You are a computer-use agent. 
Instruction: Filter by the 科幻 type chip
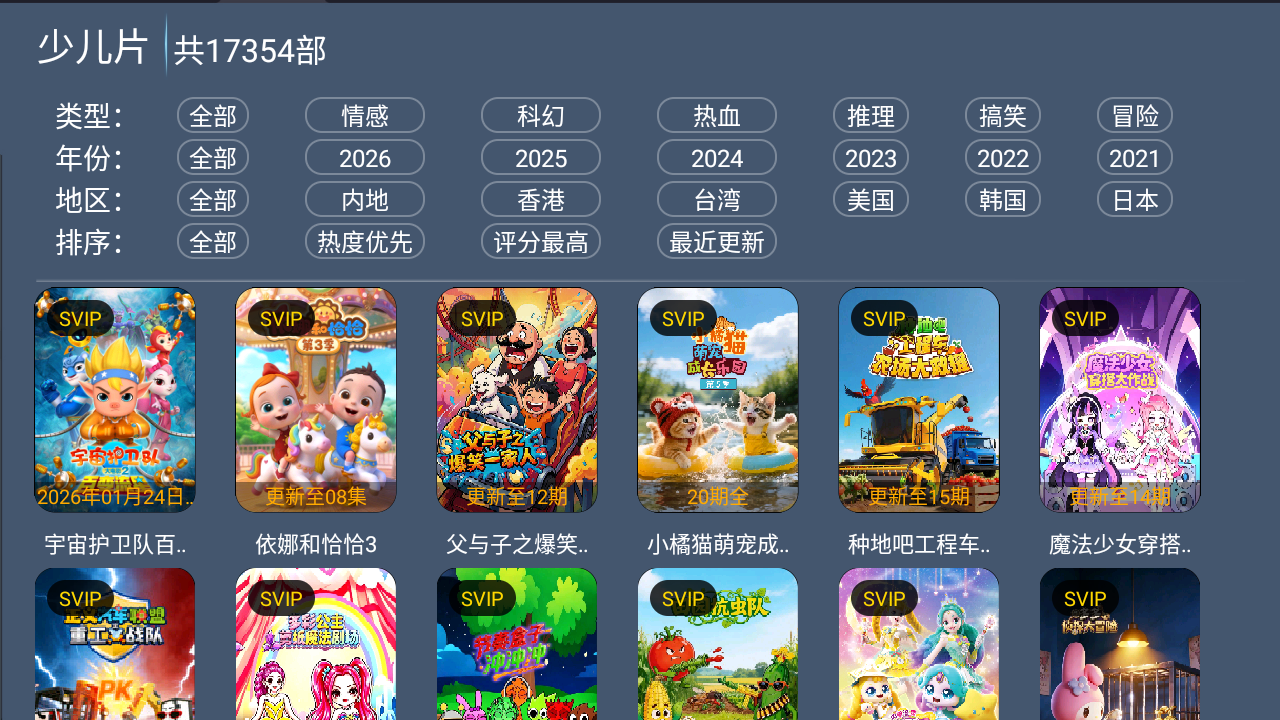tap(540, 116)
